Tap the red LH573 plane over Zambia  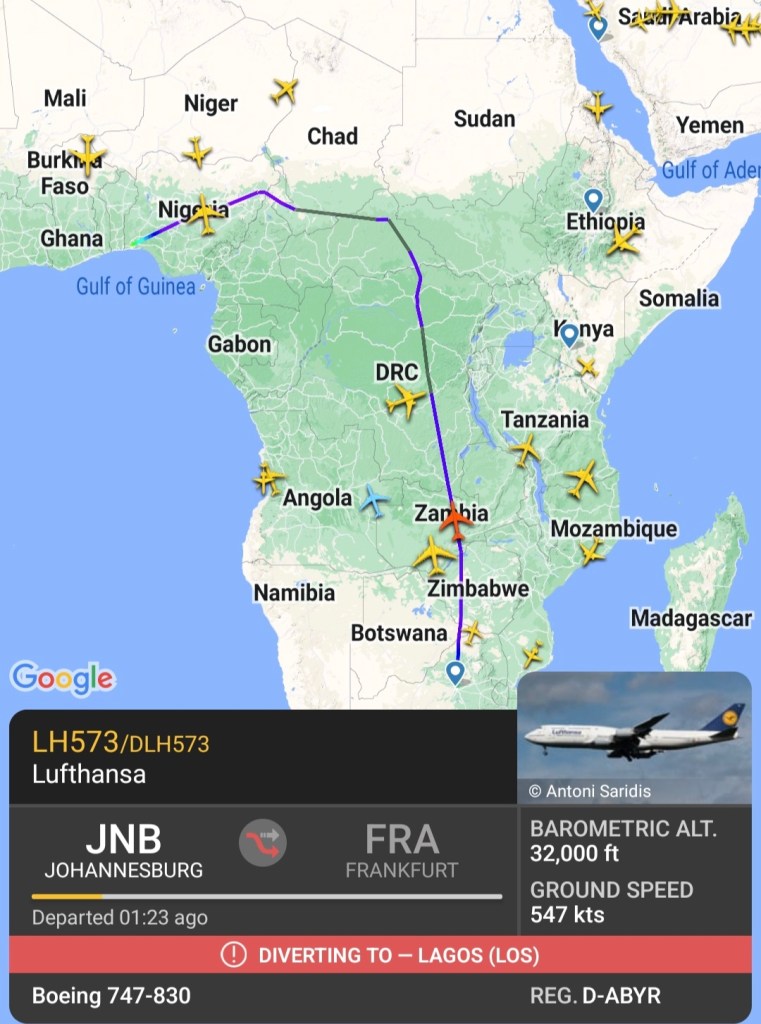tap(456, 518)
